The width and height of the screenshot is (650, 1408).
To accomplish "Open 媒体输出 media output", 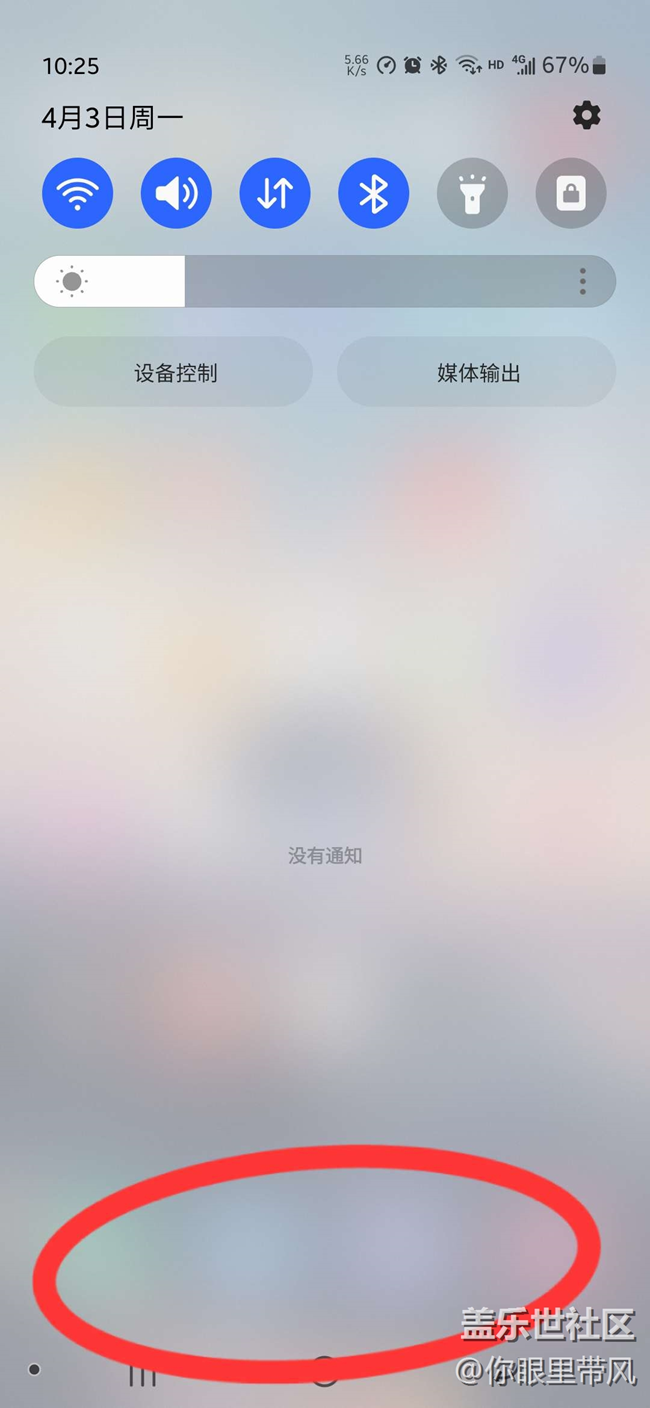I will pos(477,373).
